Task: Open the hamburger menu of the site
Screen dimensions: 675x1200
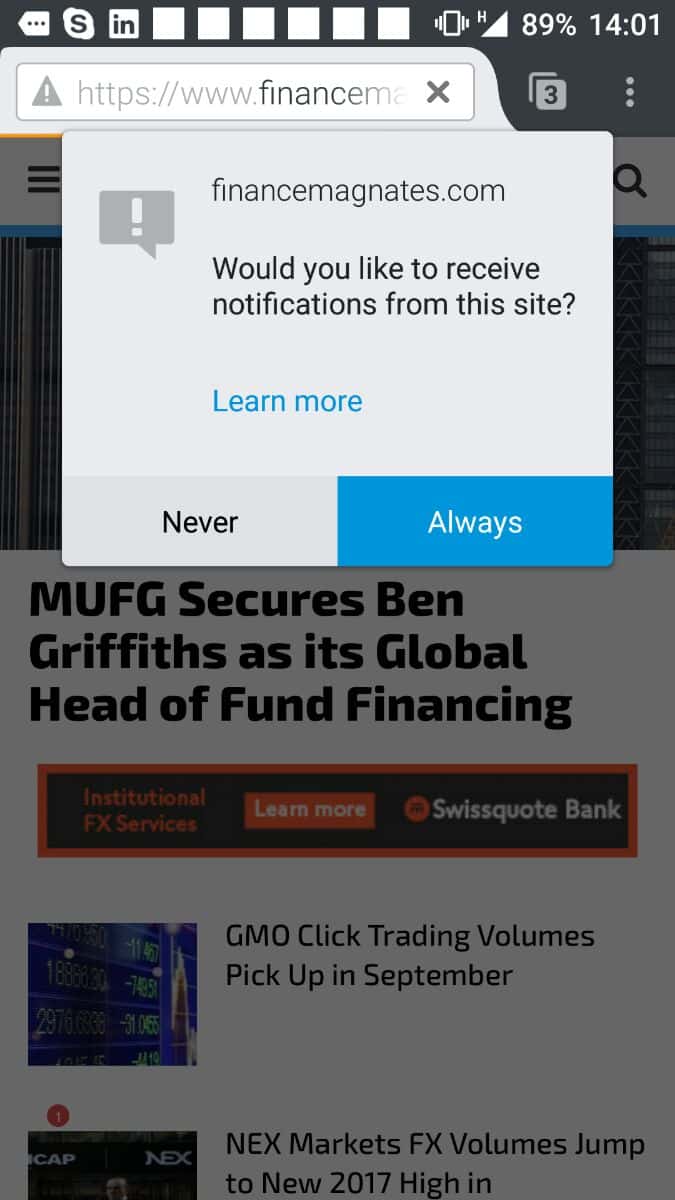Action: coord(43,180)
